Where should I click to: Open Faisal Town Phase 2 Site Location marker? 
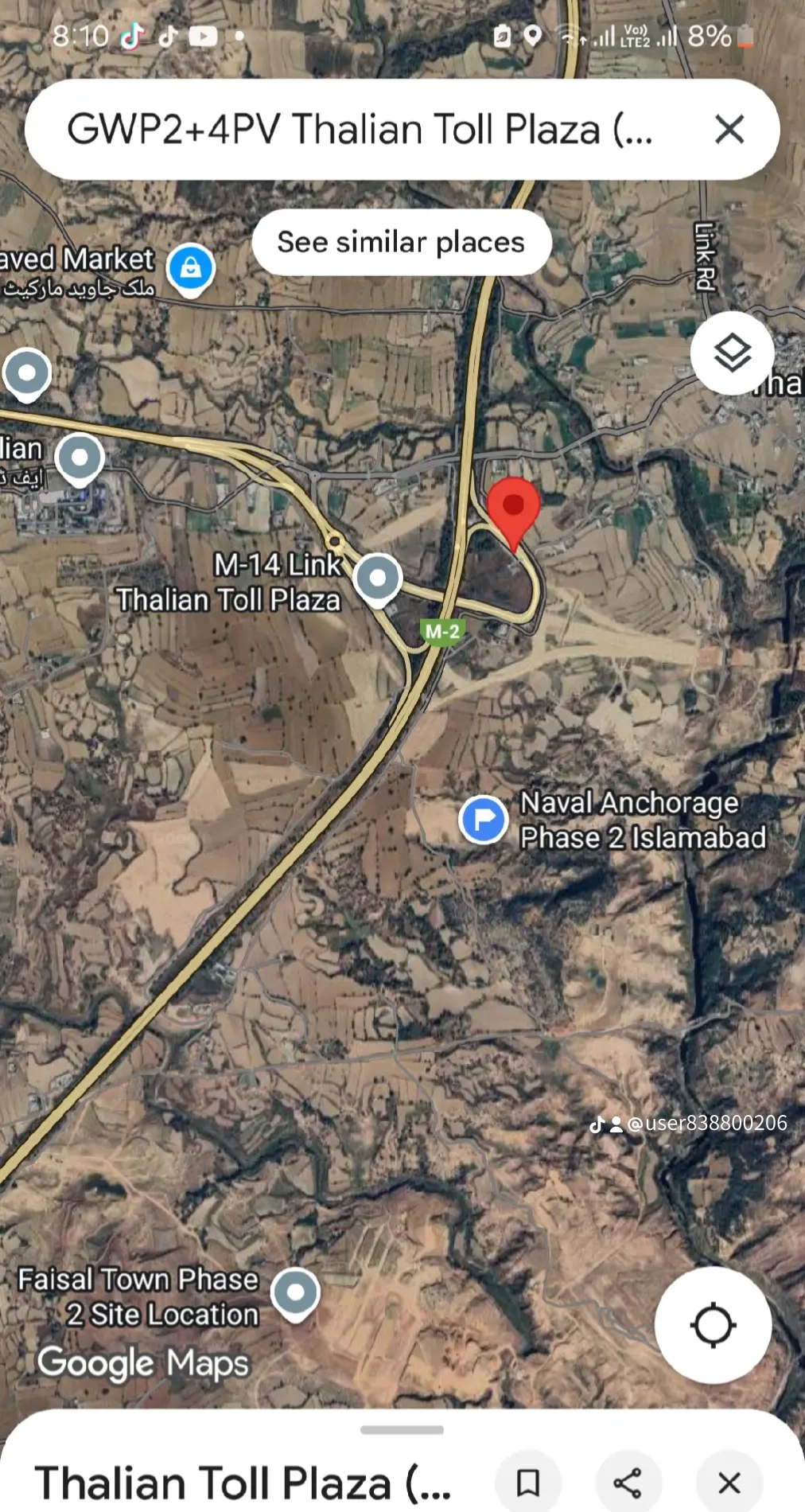296,1292
